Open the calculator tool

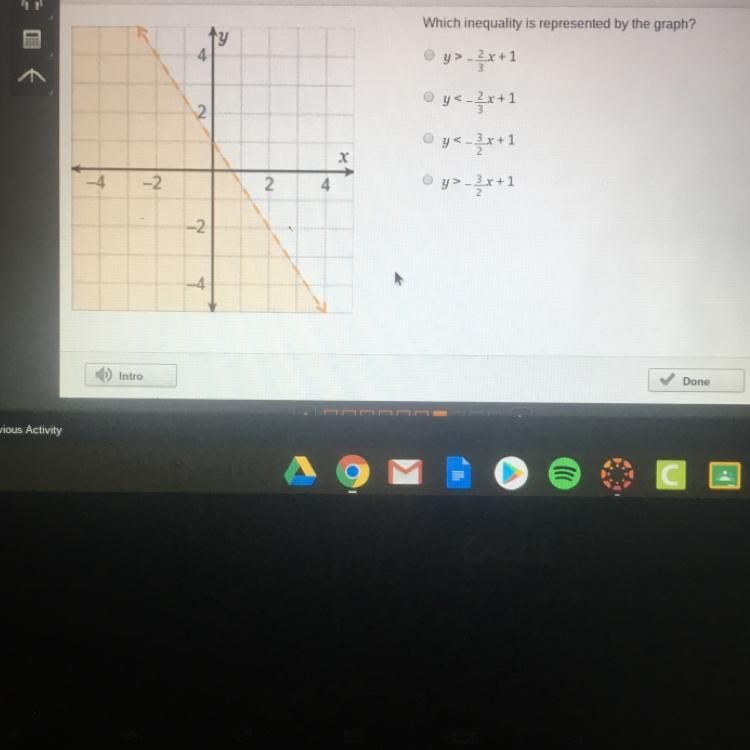point(32,40)
